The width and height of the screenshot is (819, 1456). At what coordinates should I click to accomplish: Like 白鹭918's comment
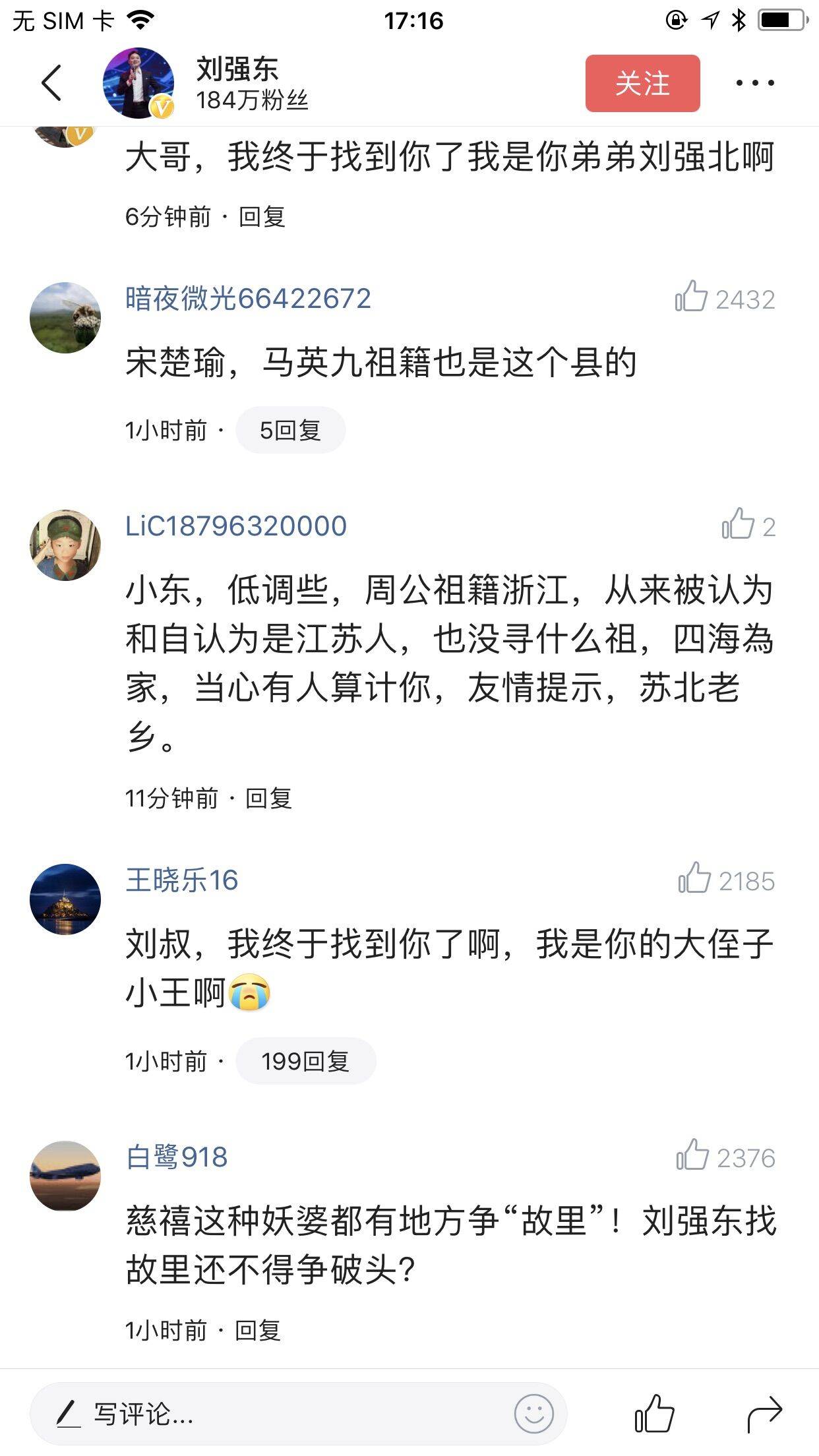tap(692, 1157)
